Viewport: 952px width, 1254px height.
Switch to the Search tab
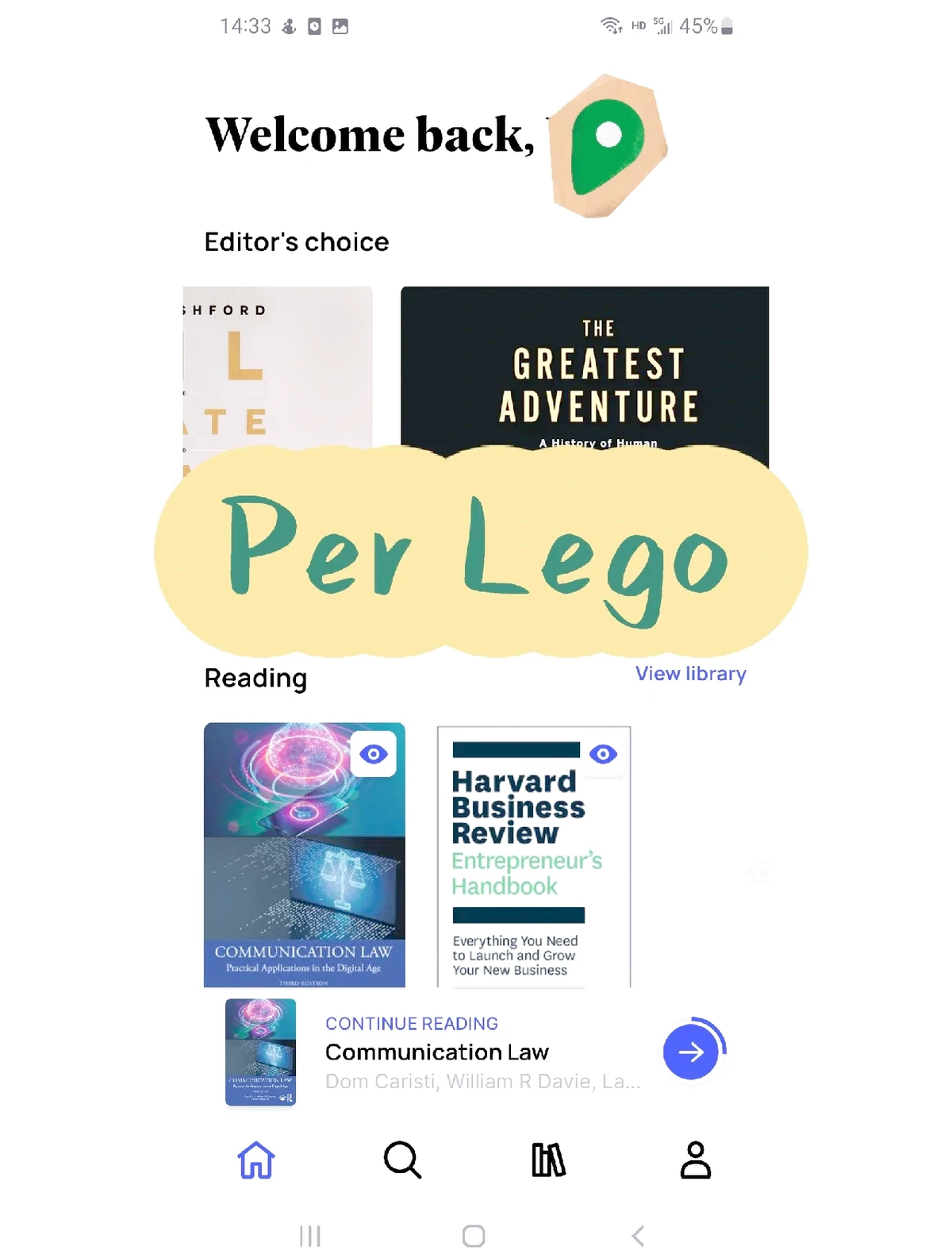click(x=402, y=1160)
